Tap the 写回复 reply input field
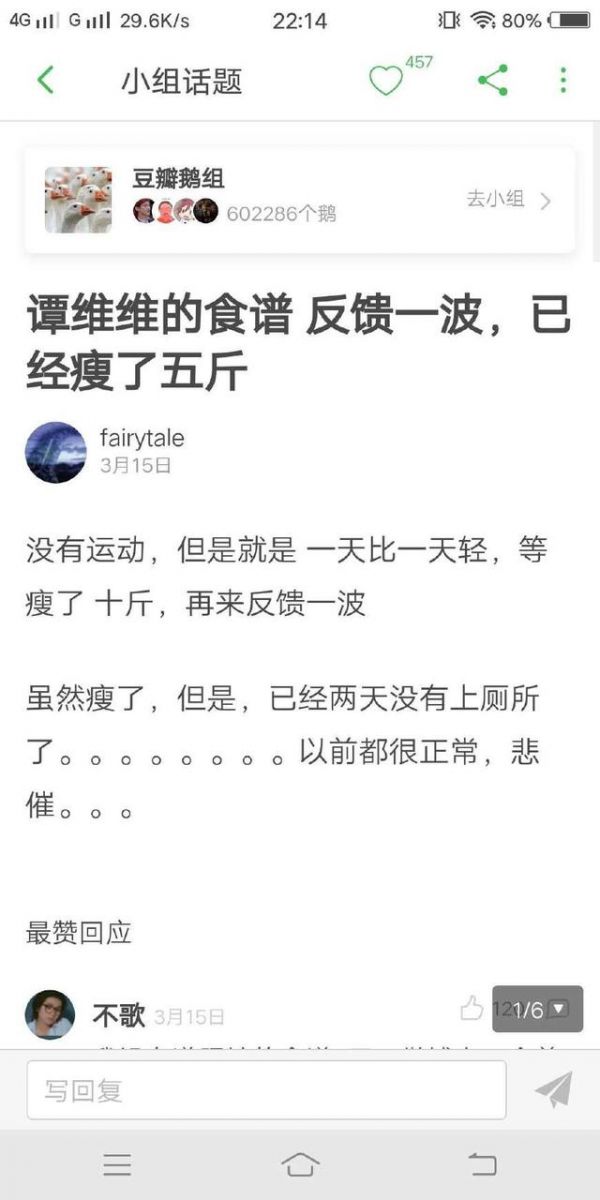The width and height of the screenshot is (600, 1200). [266, 1090]
